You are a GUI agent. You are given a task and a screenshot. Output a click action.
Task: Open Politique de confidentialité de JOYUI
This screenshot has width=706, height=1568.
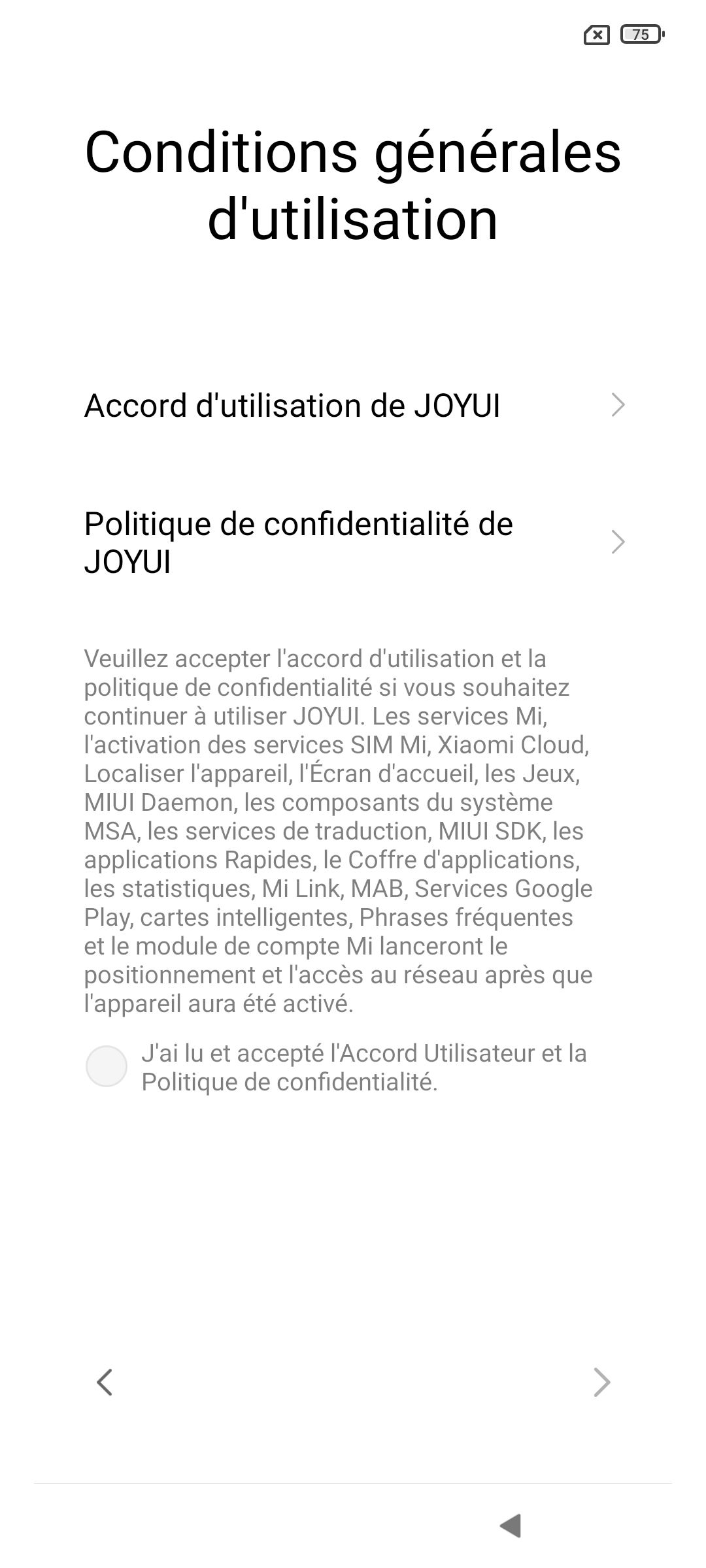point(353,542)
